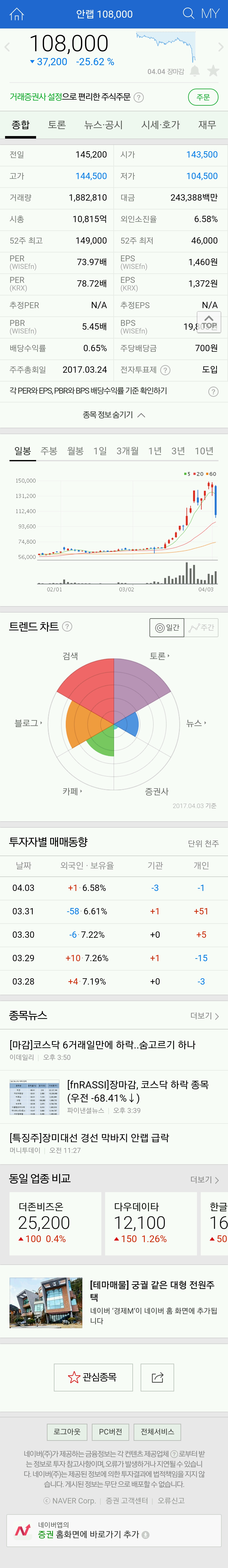Open the search magnifier
This screenshot has width=228, height=1568.
click(x=188, y=13)
